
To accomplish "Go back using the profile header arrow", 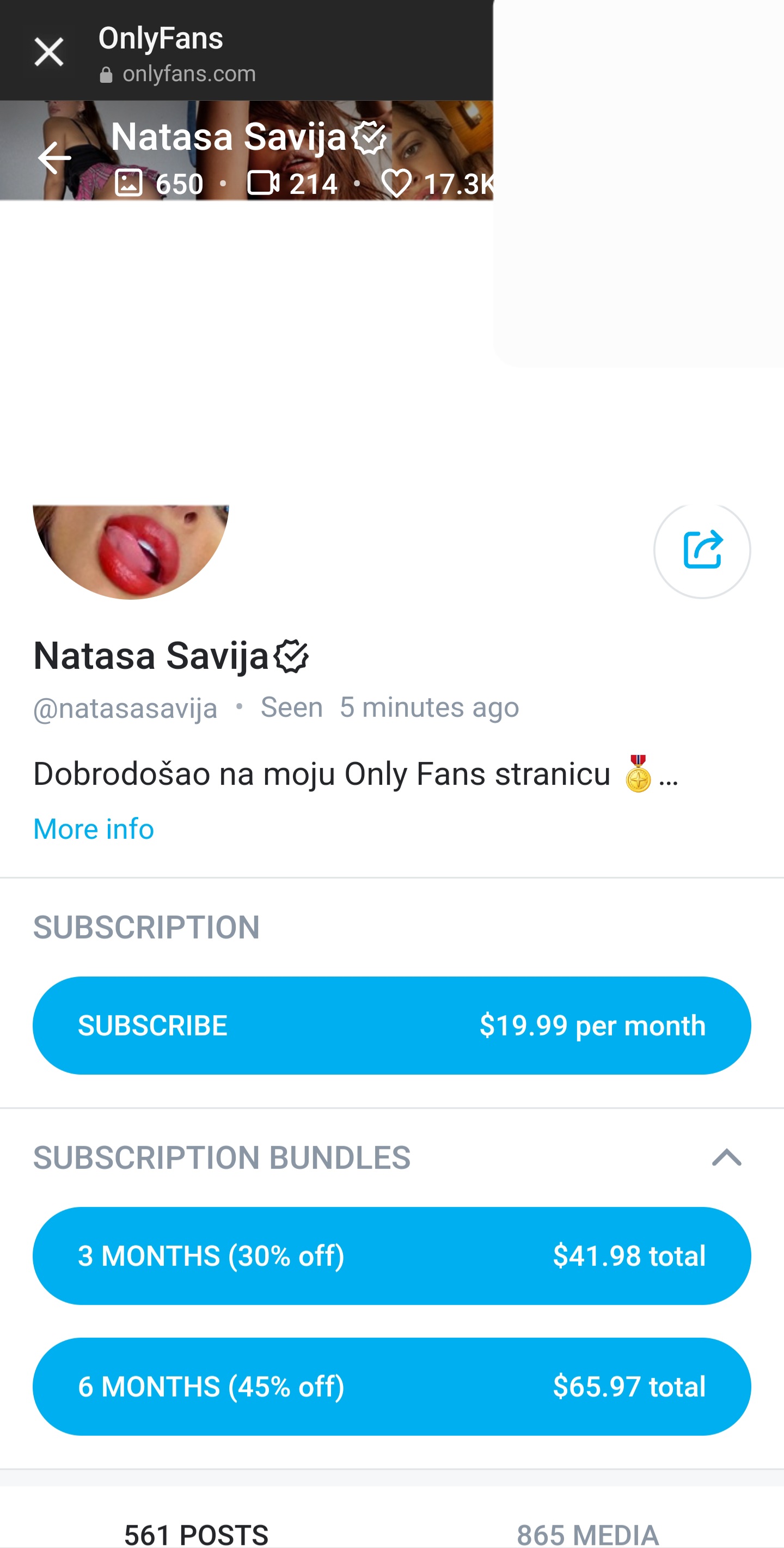I will [54, 158].
